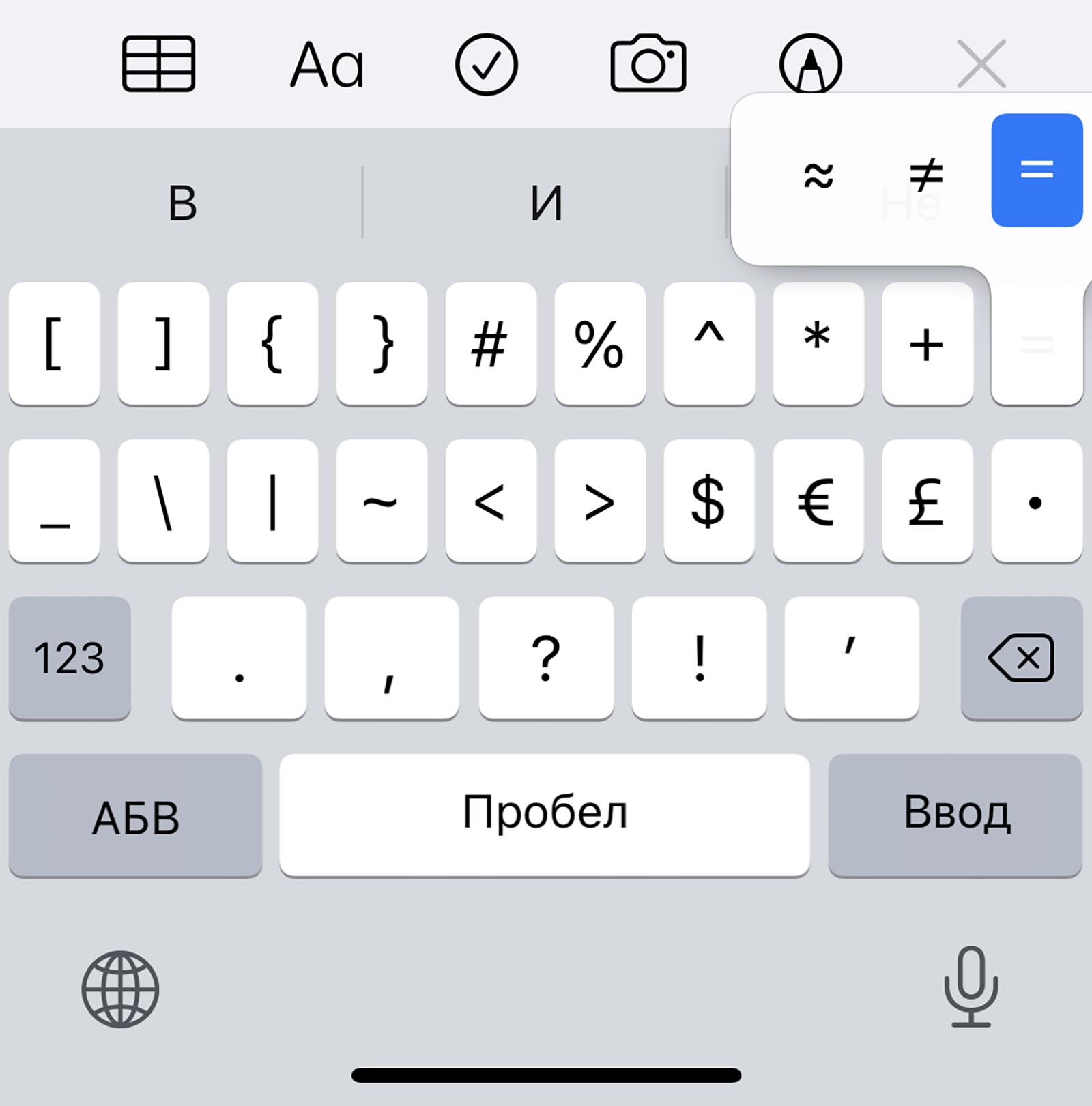
Task: Open the Aa text formatting options
Action: (x=328, y=65)
